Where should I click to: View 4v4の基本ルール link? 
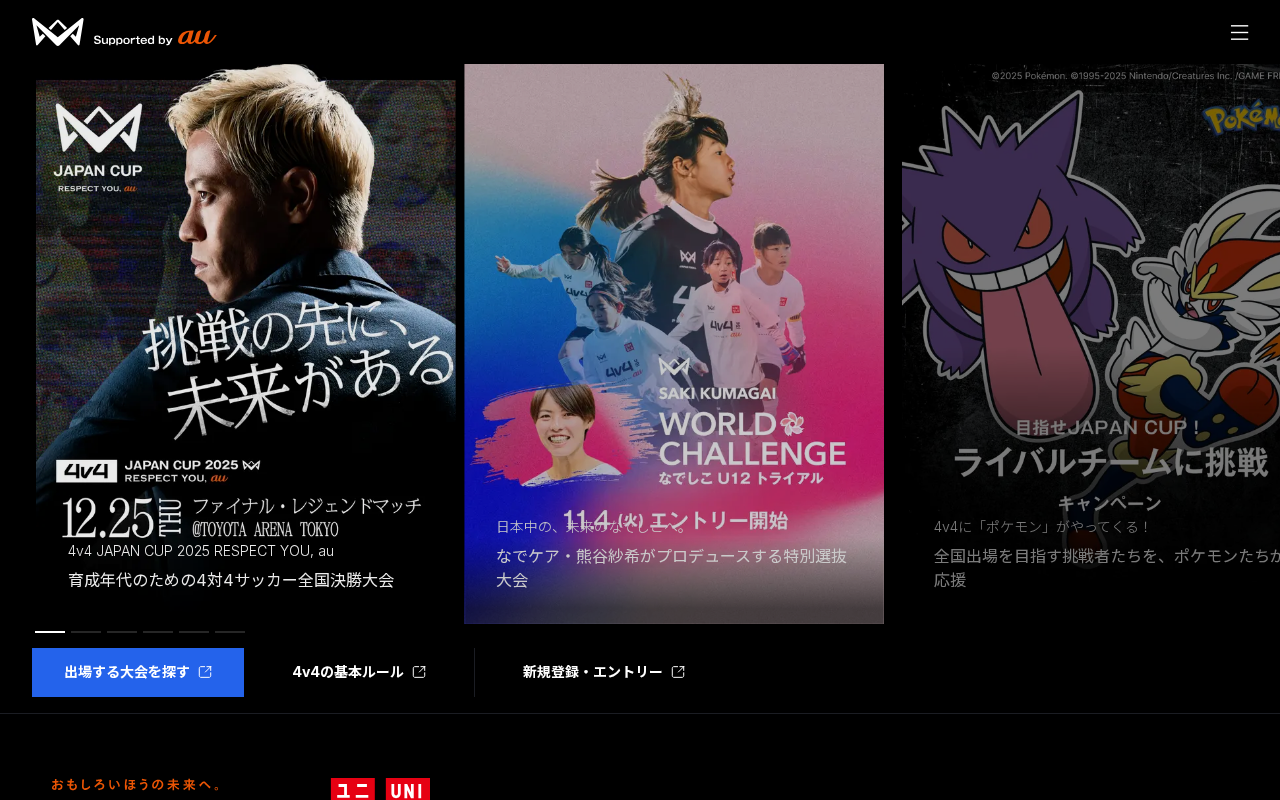pos(359,672)
